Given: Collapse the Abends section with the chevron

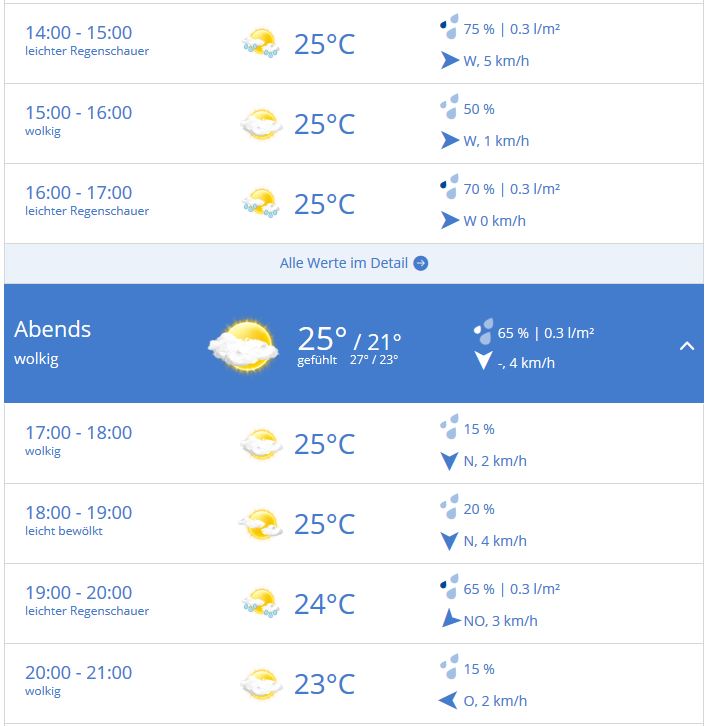Looking at the screenshot, I should click(686, 345).
